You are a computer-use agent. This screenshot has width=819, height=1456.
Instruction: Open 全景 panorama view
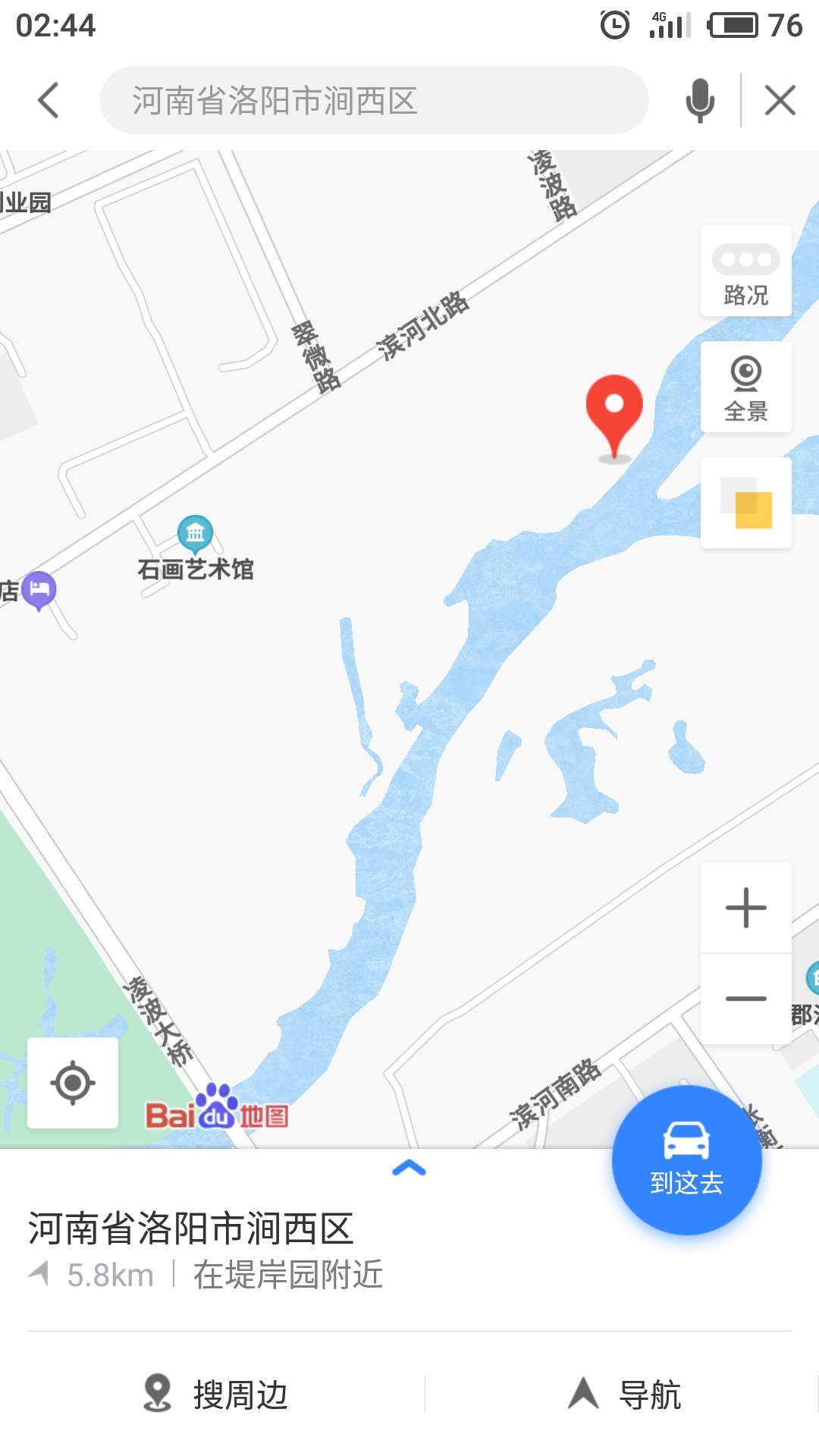(x=746, y=387)
